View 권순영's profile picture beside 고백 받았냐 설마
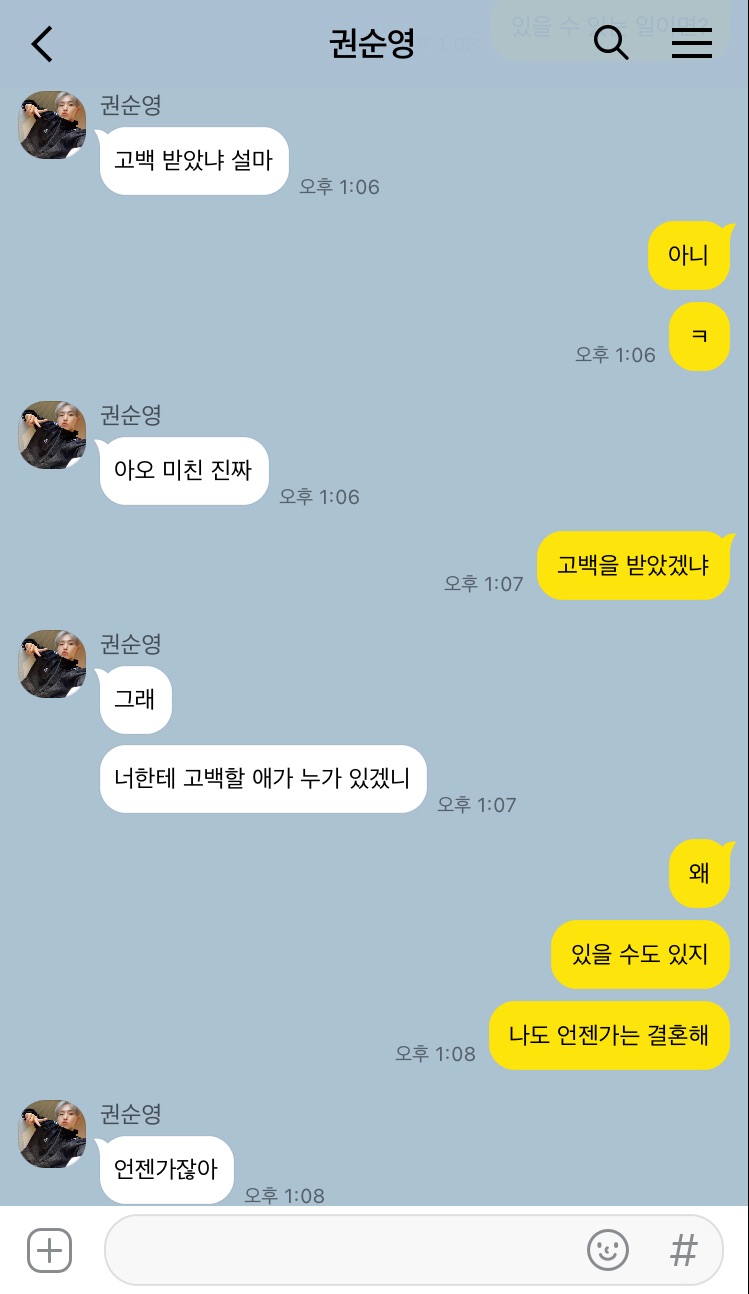 [52, 125]
